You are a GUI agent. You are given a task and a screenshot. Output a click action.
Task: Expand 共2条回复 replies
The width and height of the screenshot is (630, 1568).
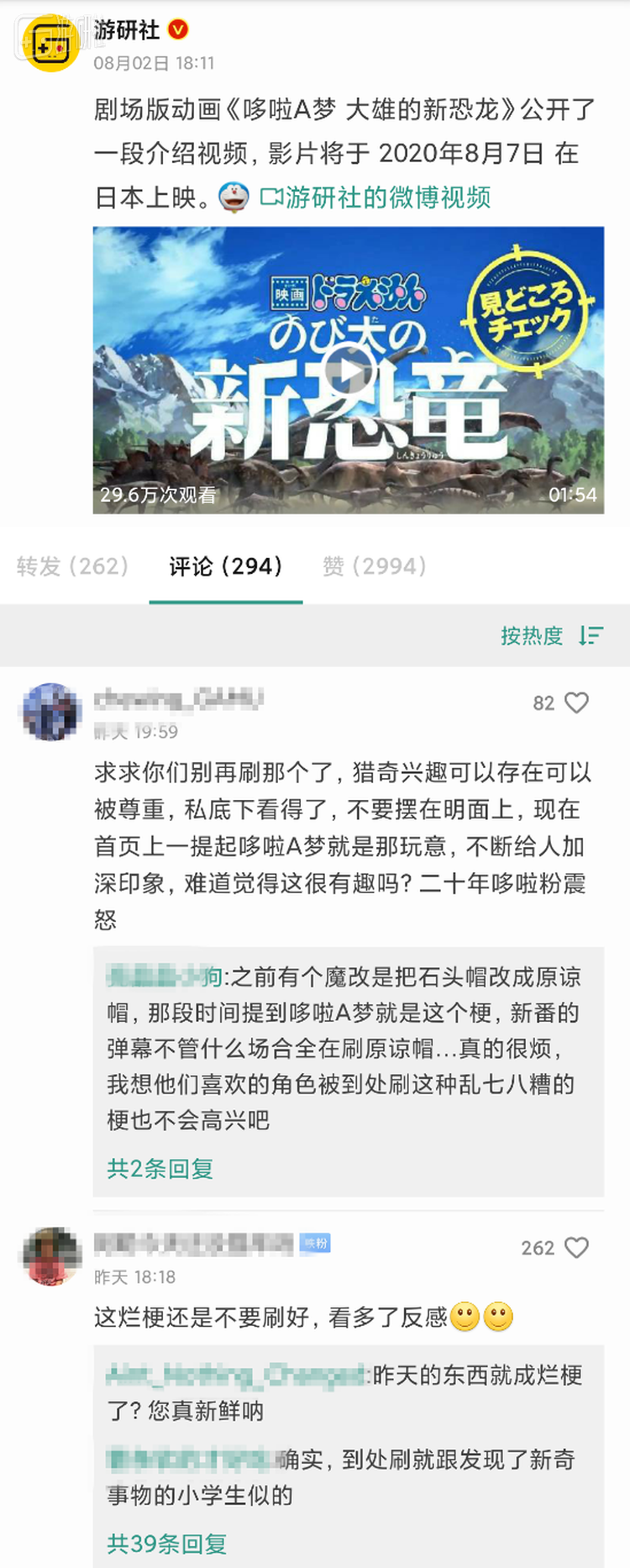(x=160, y=1168)
